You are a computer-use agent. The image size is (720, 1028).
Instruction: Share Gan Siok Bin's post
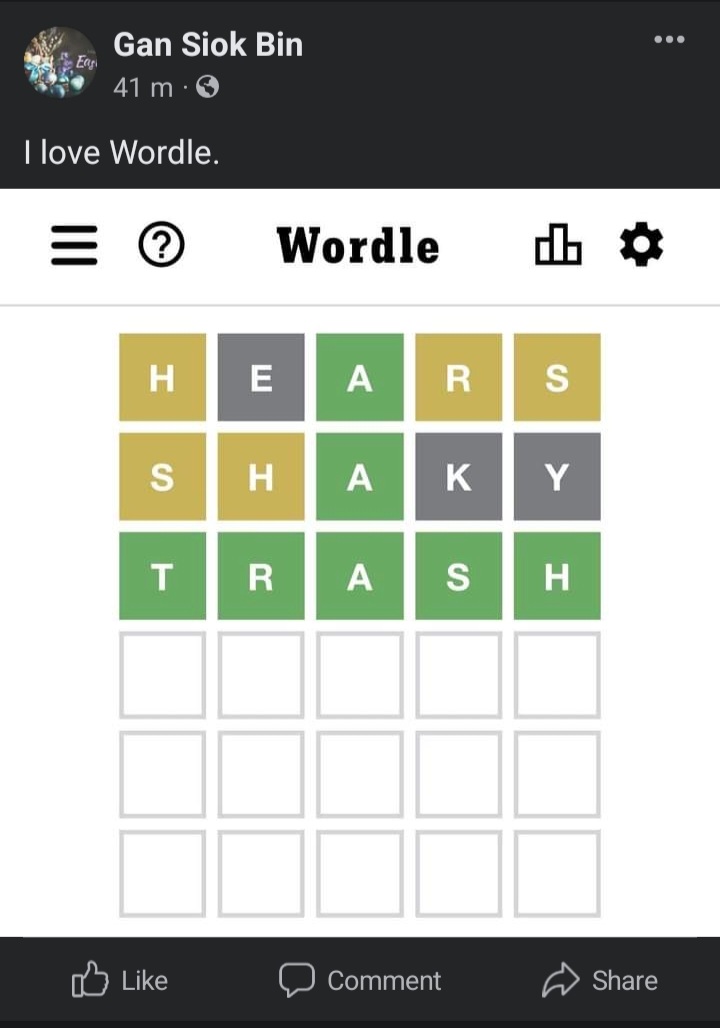600,981
